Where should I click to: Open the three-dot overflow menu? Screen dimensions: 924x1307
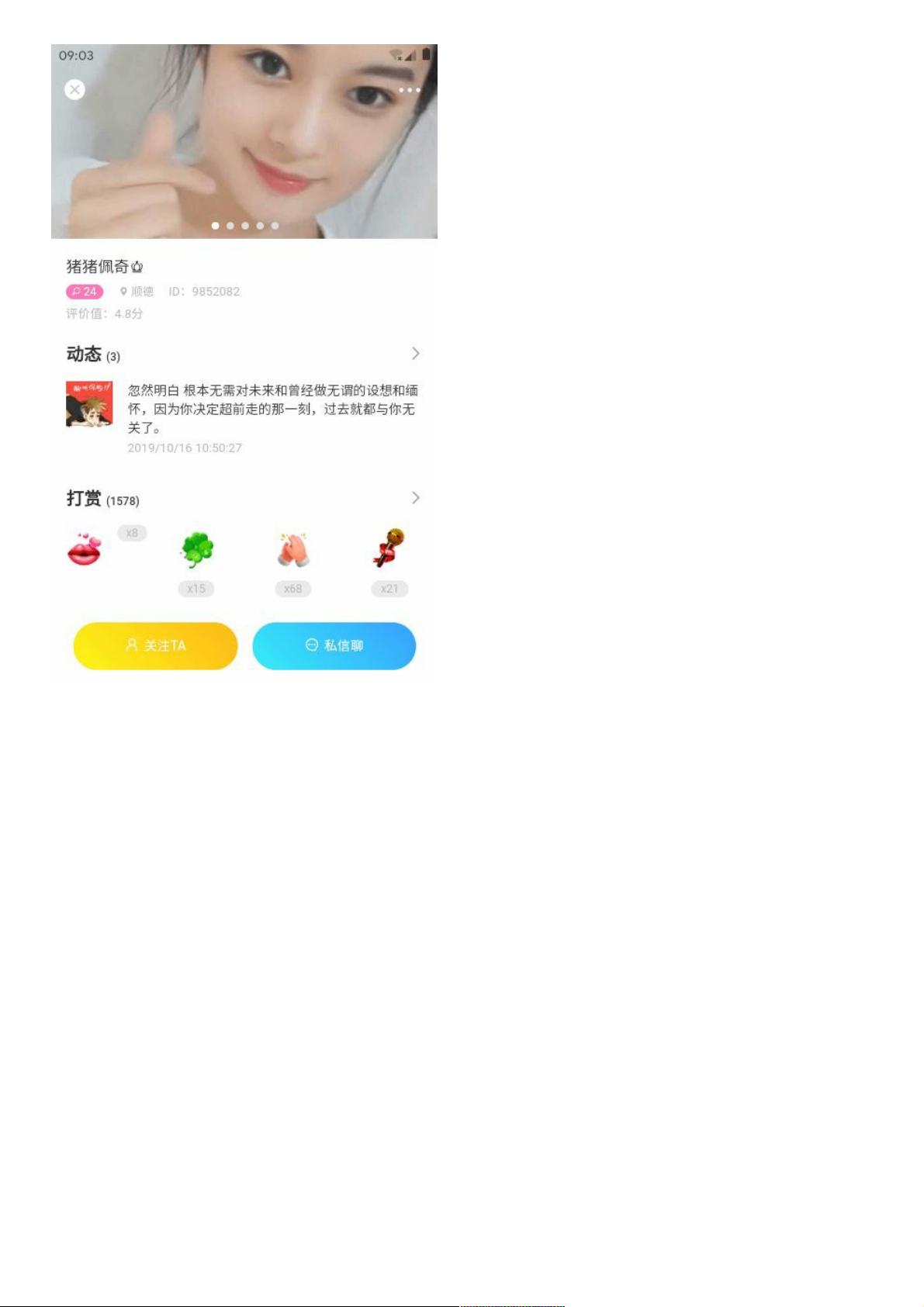pos(409,90)
